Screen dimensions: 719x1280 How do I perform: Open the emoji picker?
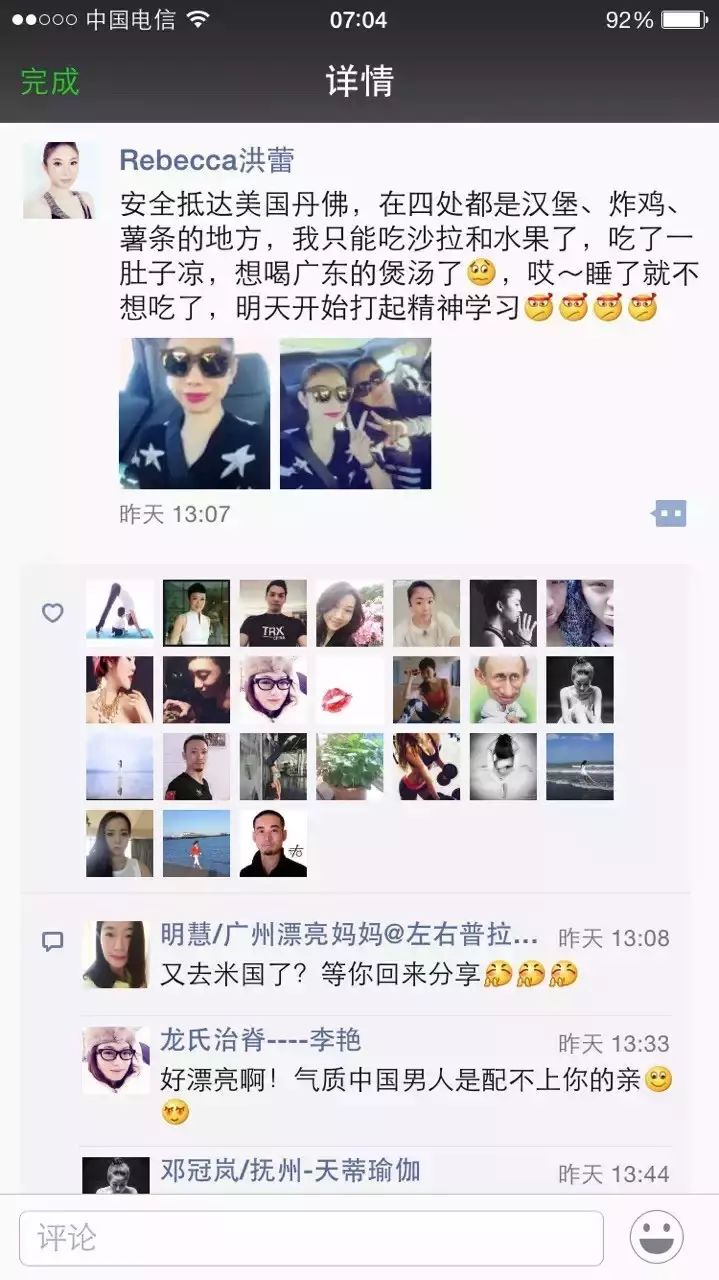tap(657, 1238)
